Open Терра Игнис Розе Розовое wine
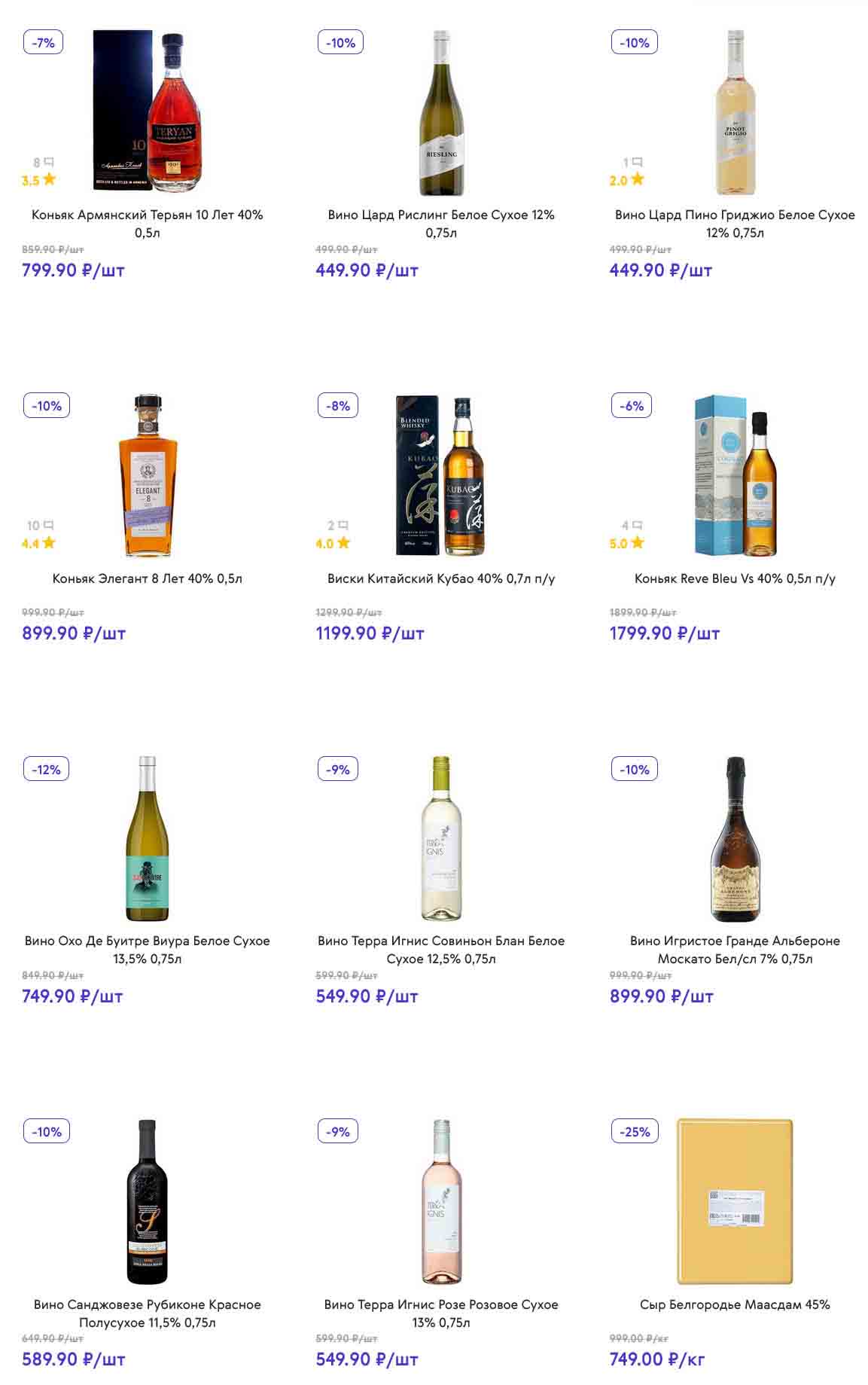The image size is (868, 1385). 441,1202
